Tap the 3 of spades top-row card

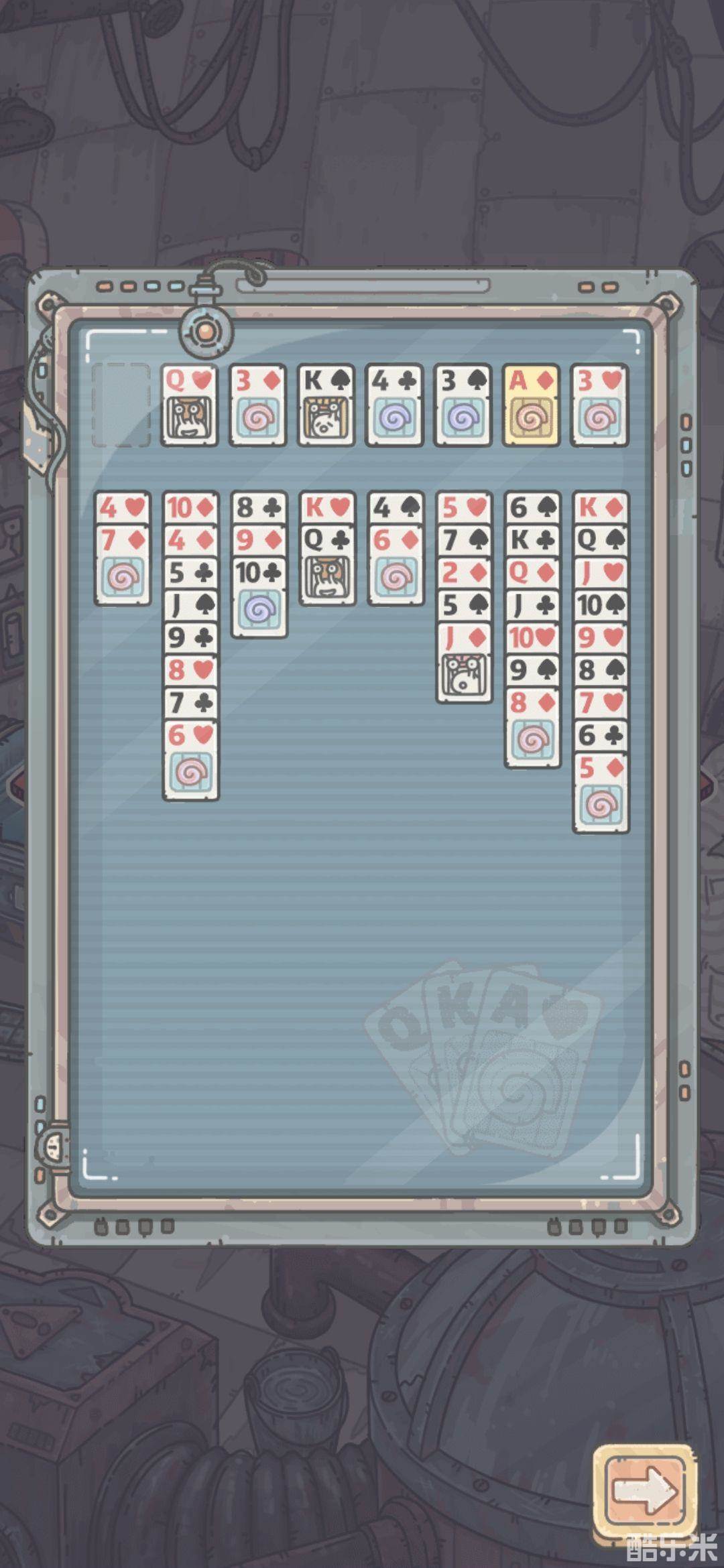[463, 405]
